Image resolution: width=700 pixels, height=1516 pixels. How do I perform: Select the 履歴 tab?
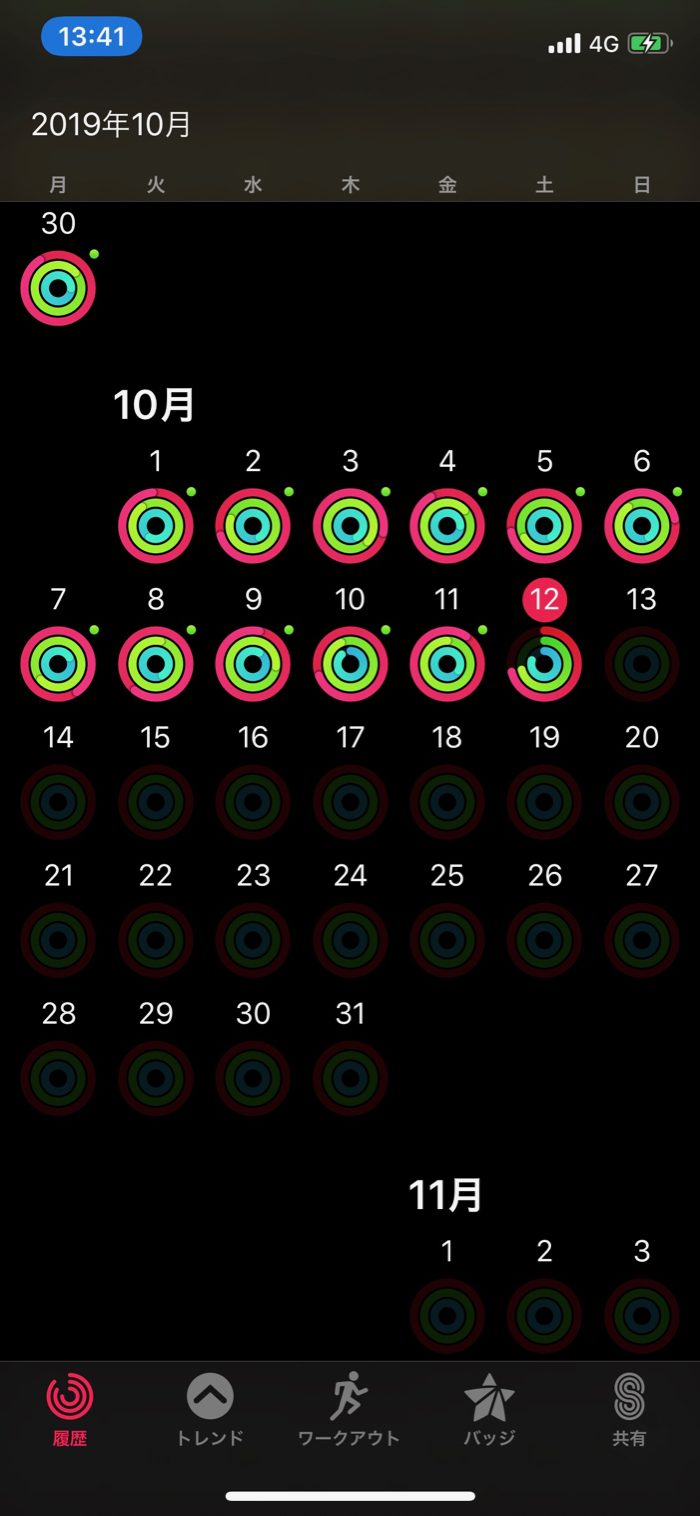click(x=70, y=1410)
